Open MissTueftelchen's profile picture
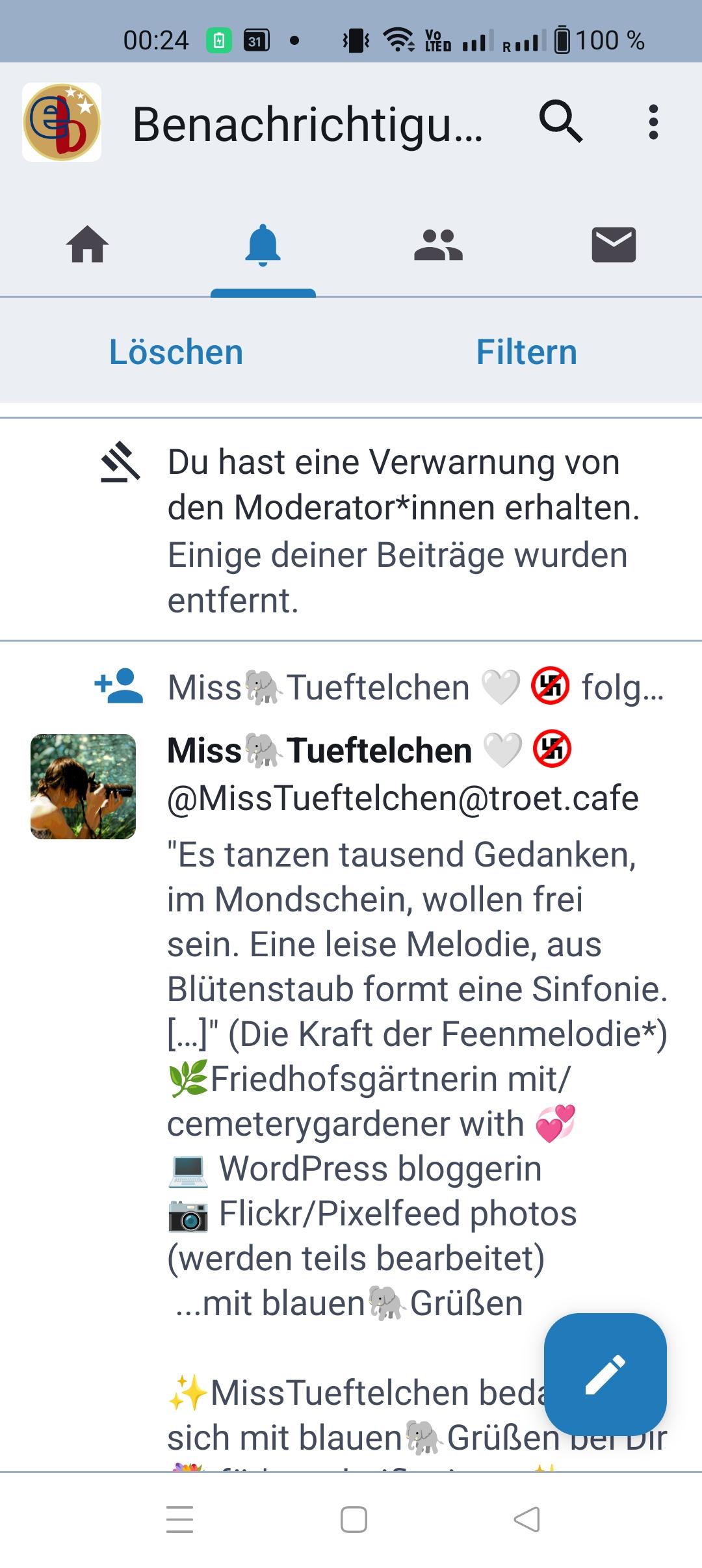This screenshot has height=1568, width=702. pyautogui.click(x=83, y=787)
